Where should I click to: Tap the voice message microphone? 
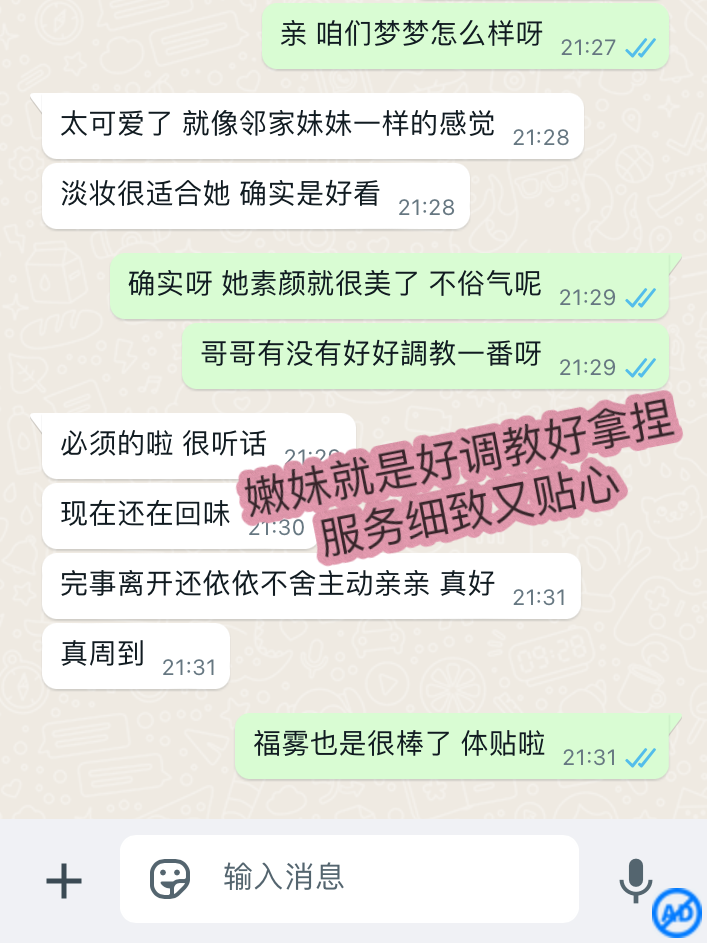click(634, 879)
